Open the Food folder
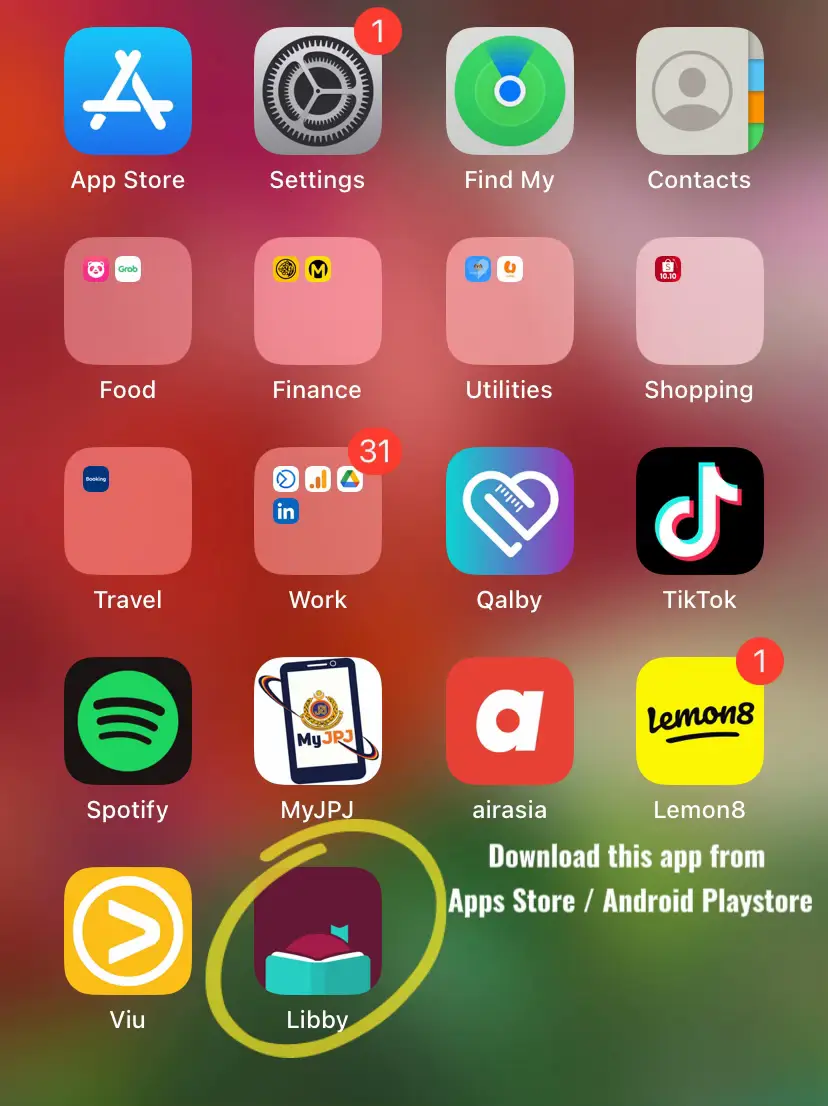 coord(127,301)
